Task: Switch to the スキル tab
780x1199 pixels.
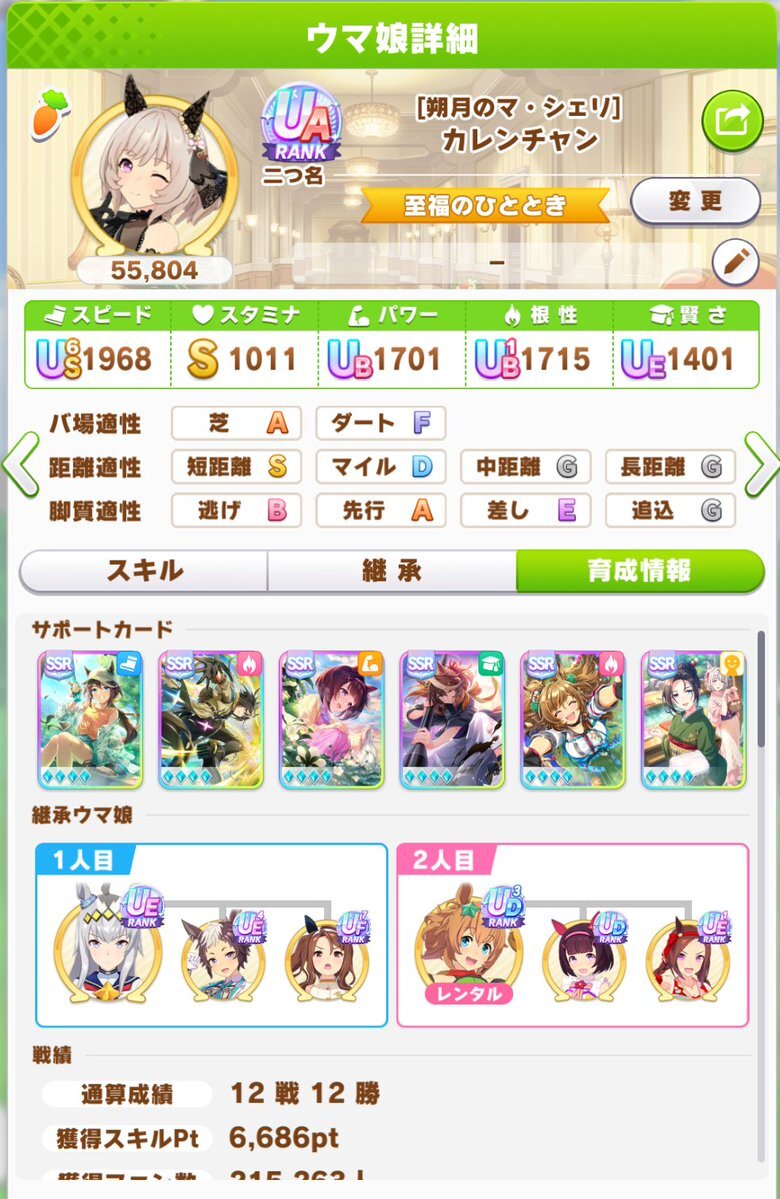Action: [x=144, y=570]
